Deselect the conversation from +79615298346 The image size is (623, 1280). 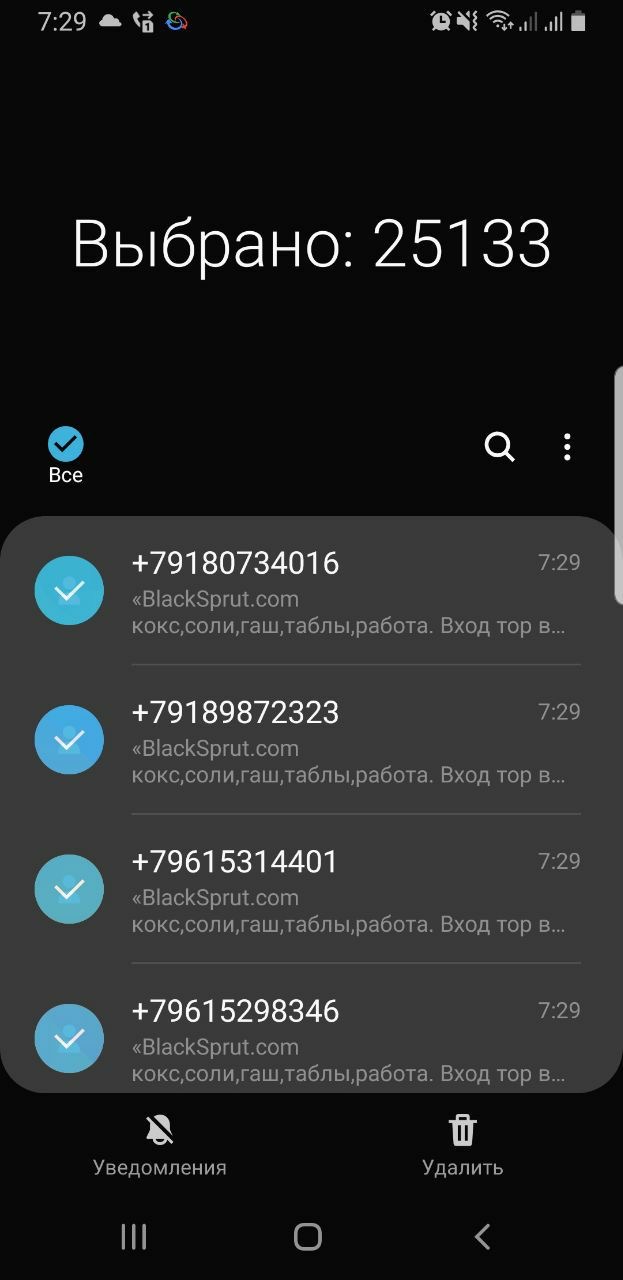pos(69,1038)
